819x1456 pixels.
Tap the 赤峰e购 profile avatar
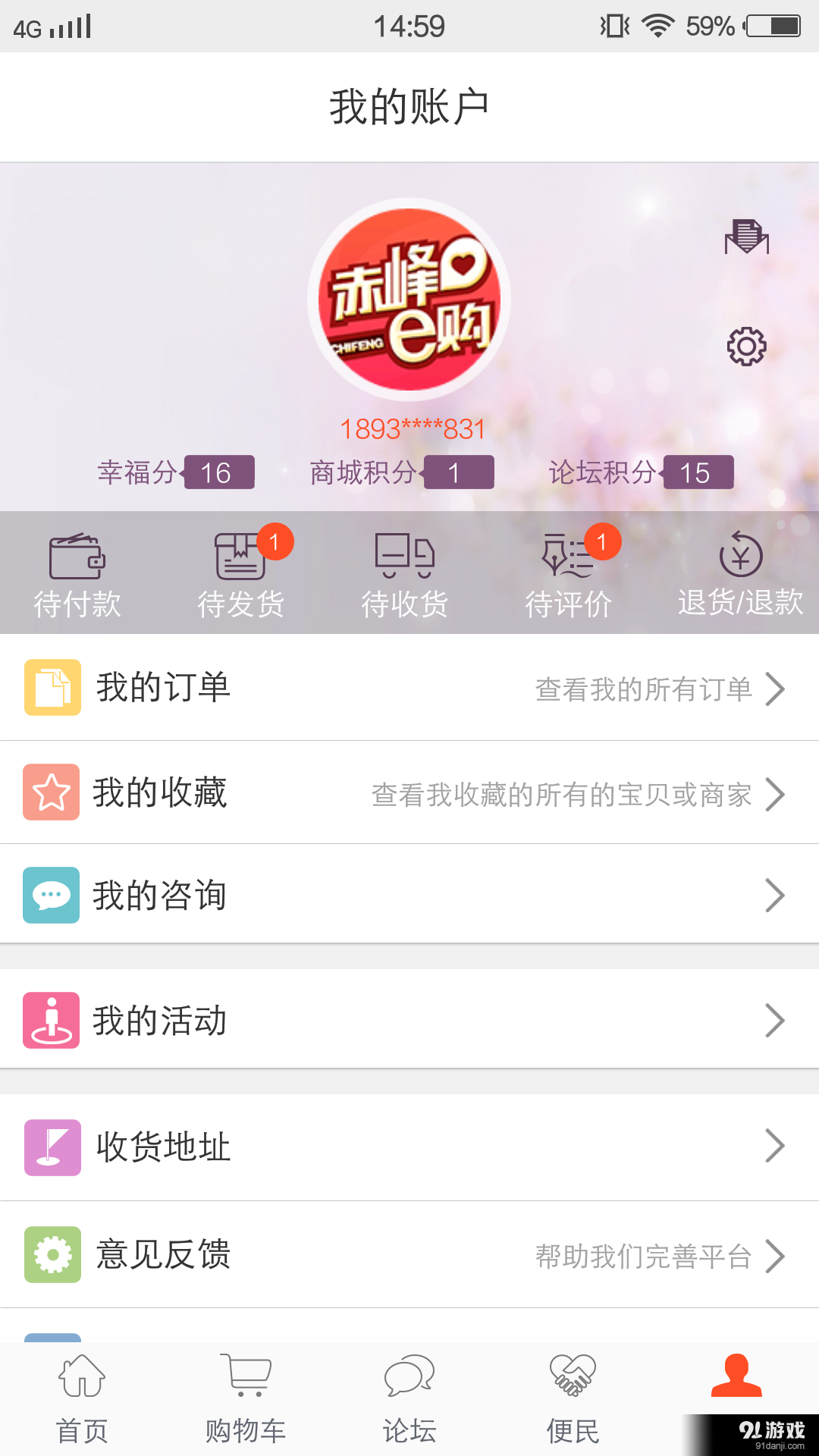409,300
